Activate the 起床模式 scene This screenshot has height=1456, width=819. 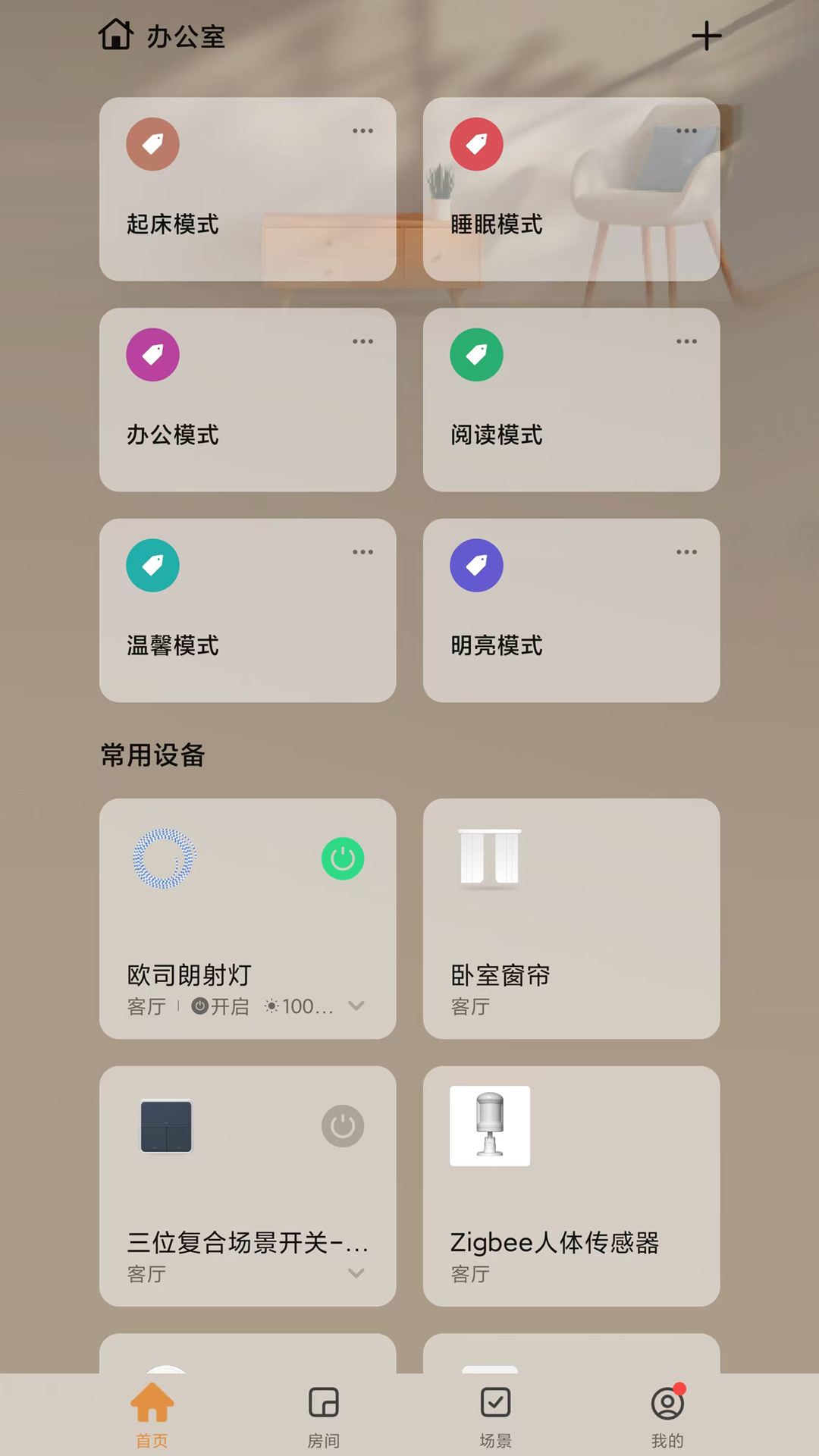(247, 190)
